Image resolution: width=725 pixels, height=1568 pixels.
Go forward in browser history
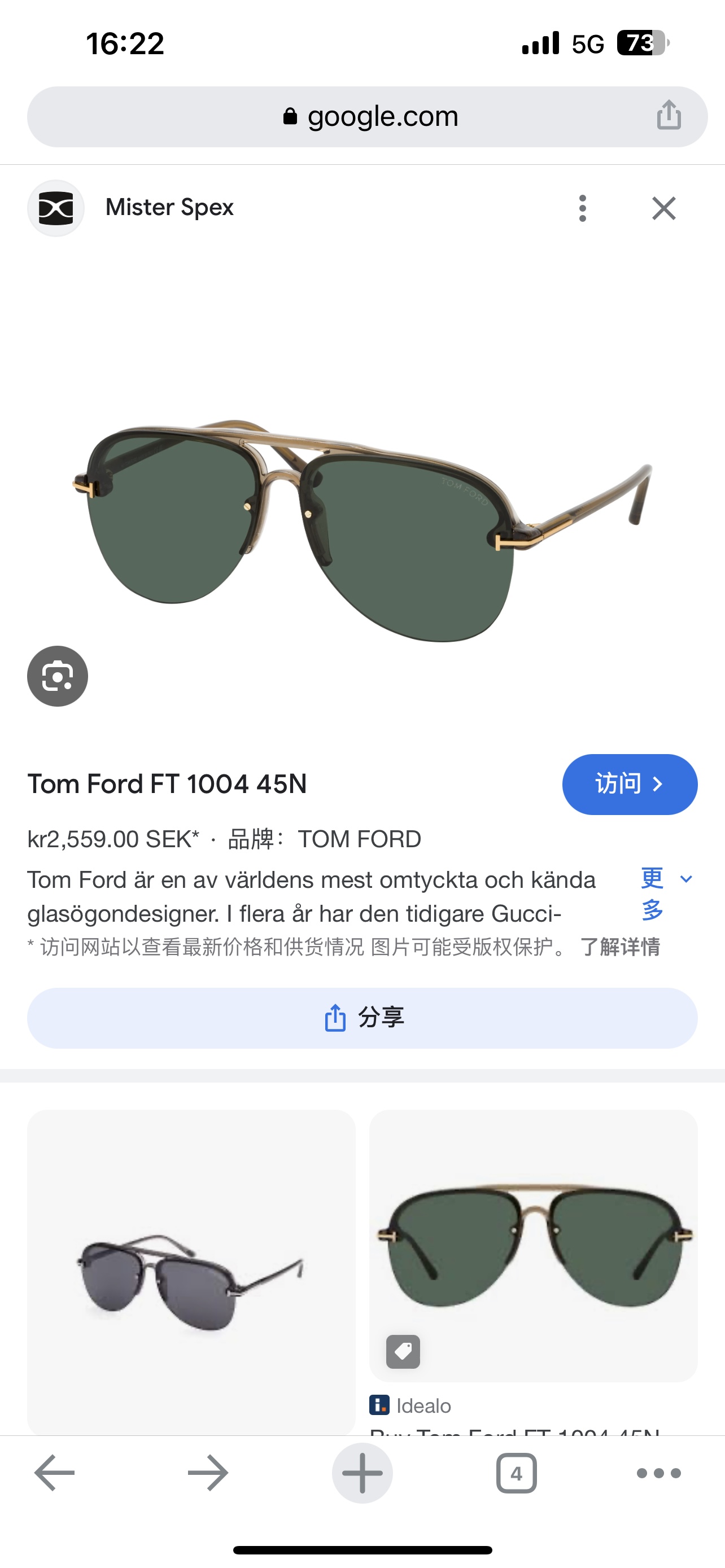pos(208,1473)
